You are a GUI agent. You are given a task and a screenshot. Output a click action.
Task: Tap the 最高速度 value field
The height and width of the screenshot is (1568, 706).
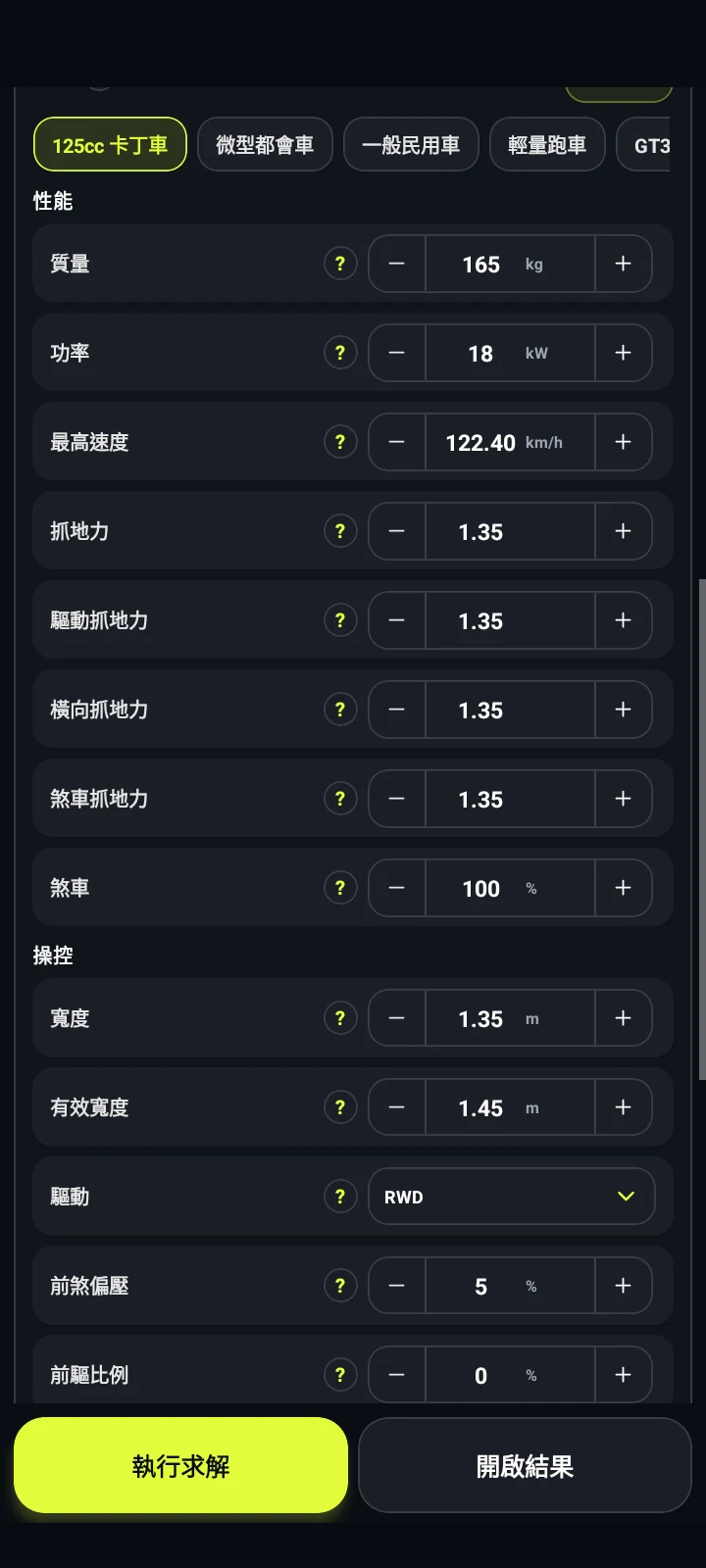pyautogui.click(x=510, y=442)
